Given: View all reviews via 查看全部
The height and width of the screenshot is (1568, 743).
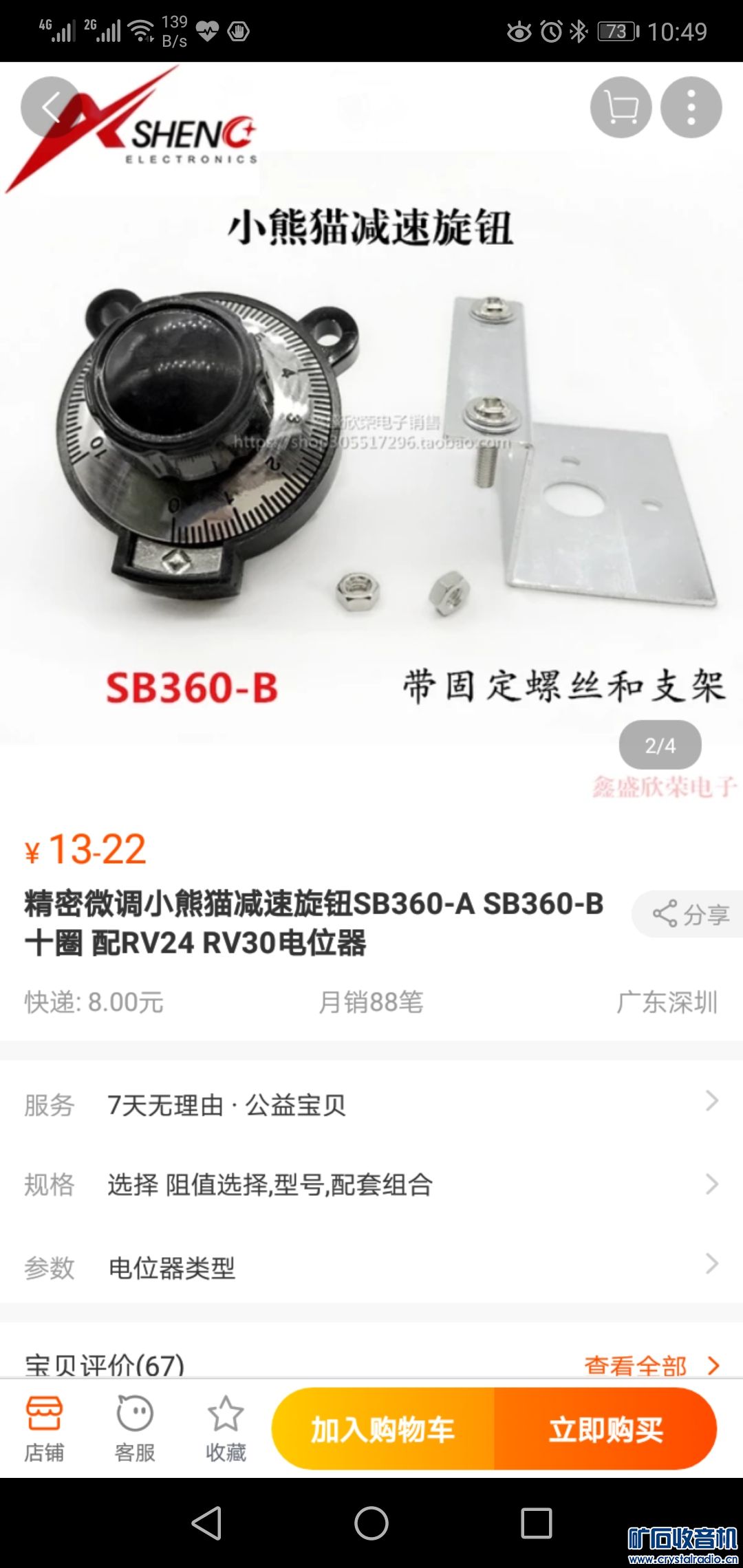Looking at the screenshot, I should pos(650,1364).
